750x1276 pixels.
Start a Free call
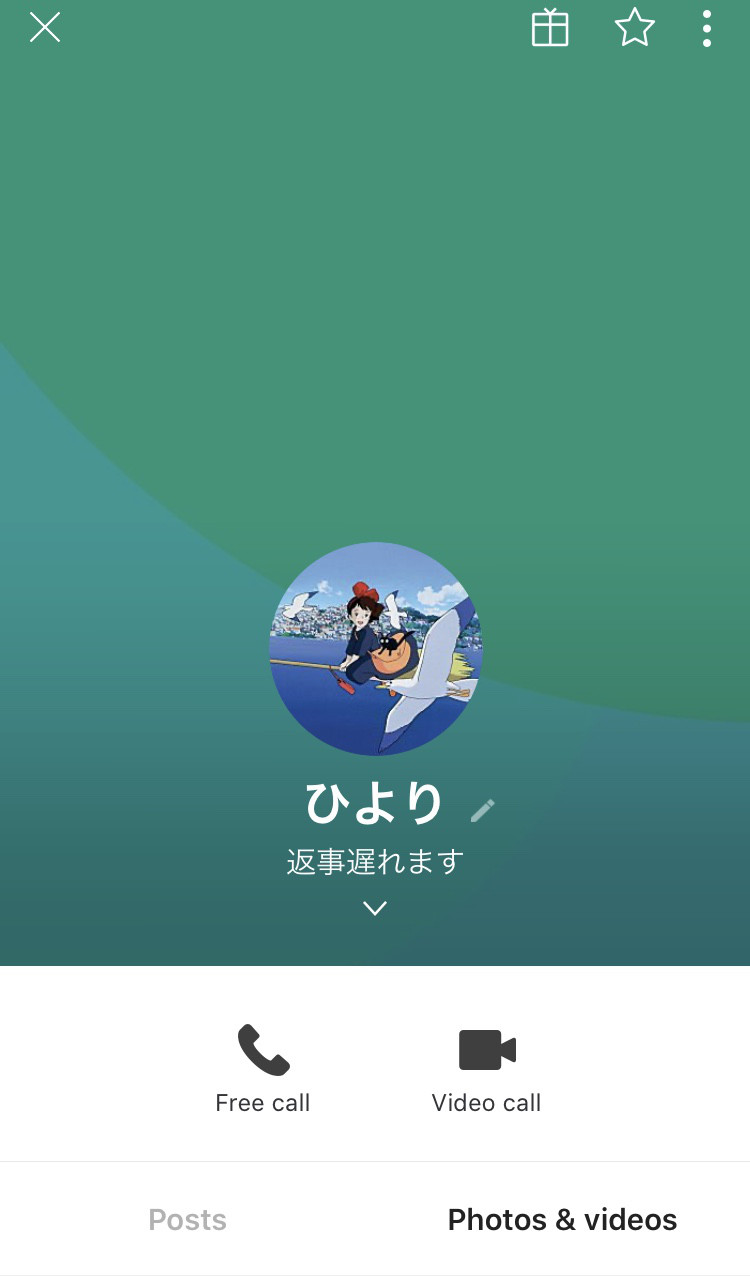coord(263,1069)
